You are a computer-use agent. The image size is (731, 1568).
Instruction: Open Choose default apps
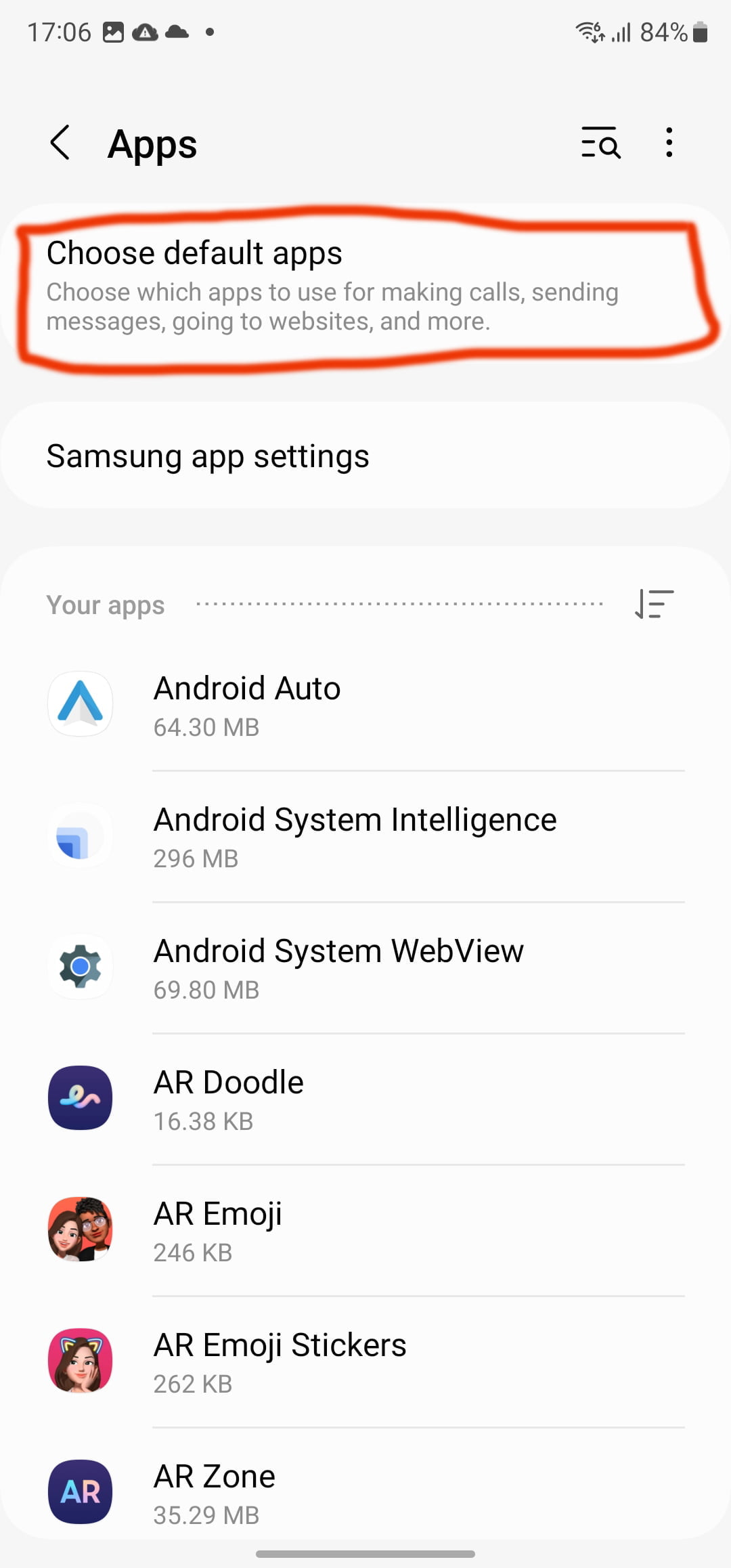pos(332,284)
